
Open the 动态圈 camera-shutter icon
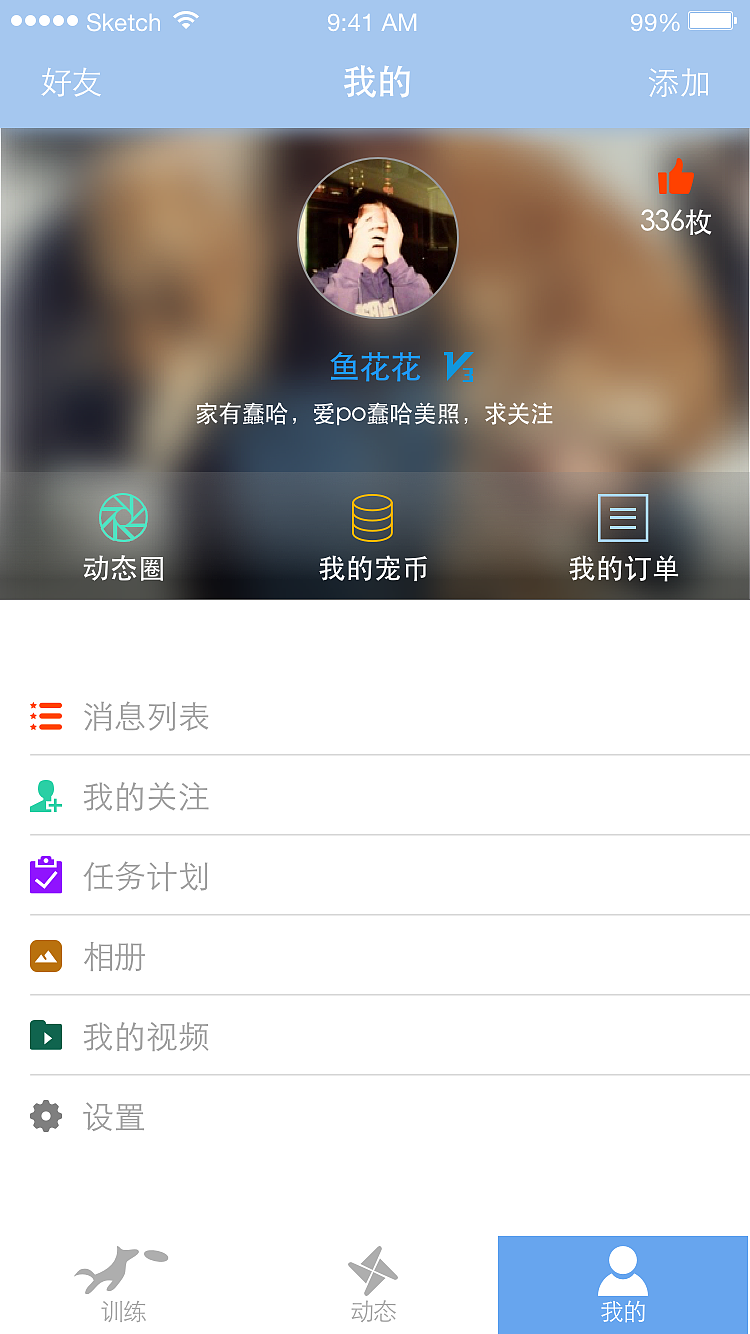(123, 517)
